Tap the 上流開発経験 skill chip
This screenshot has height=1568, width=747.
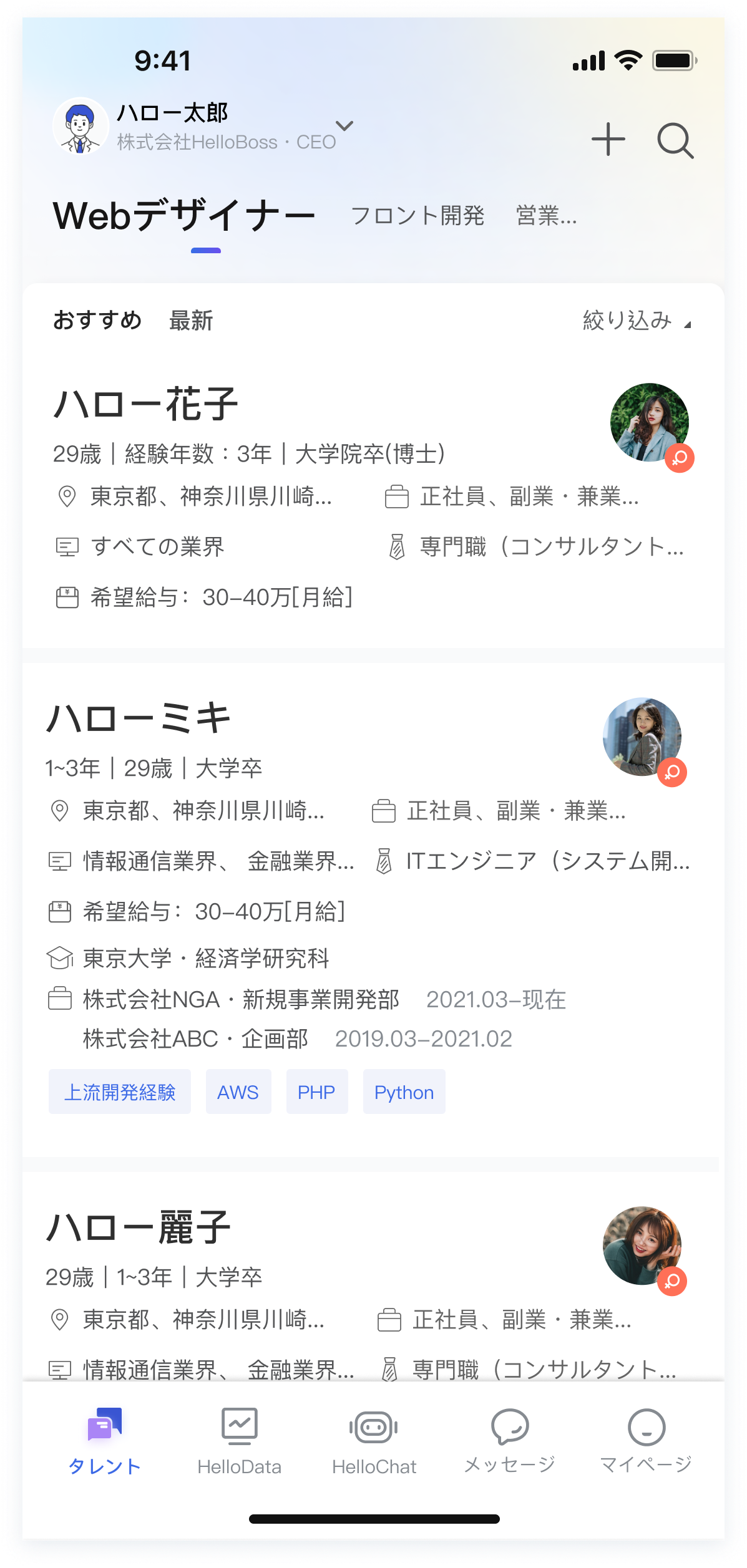coord(120,1092)
